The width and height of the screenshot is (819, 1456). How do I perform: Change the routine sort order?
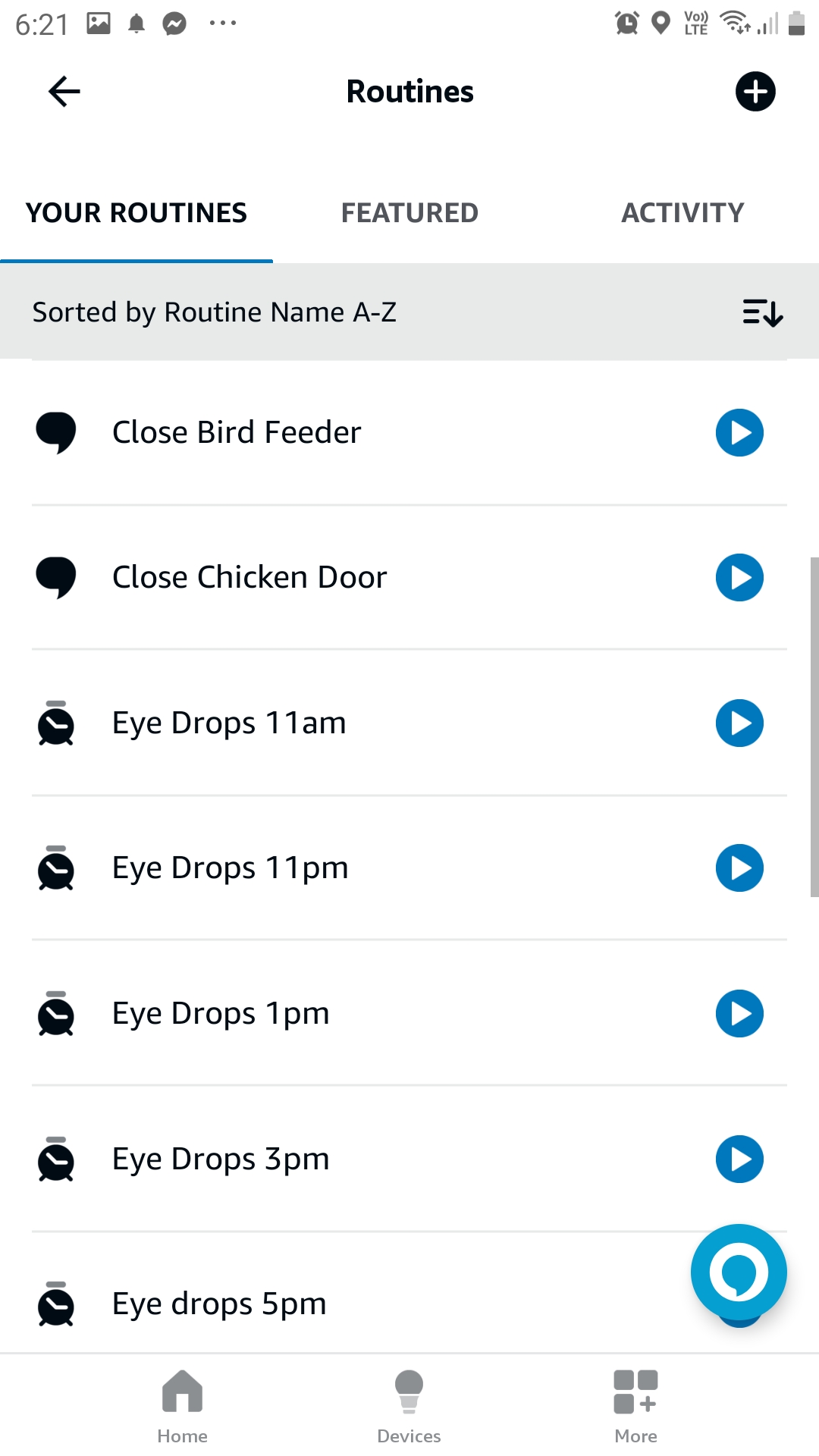coord(762,312)
